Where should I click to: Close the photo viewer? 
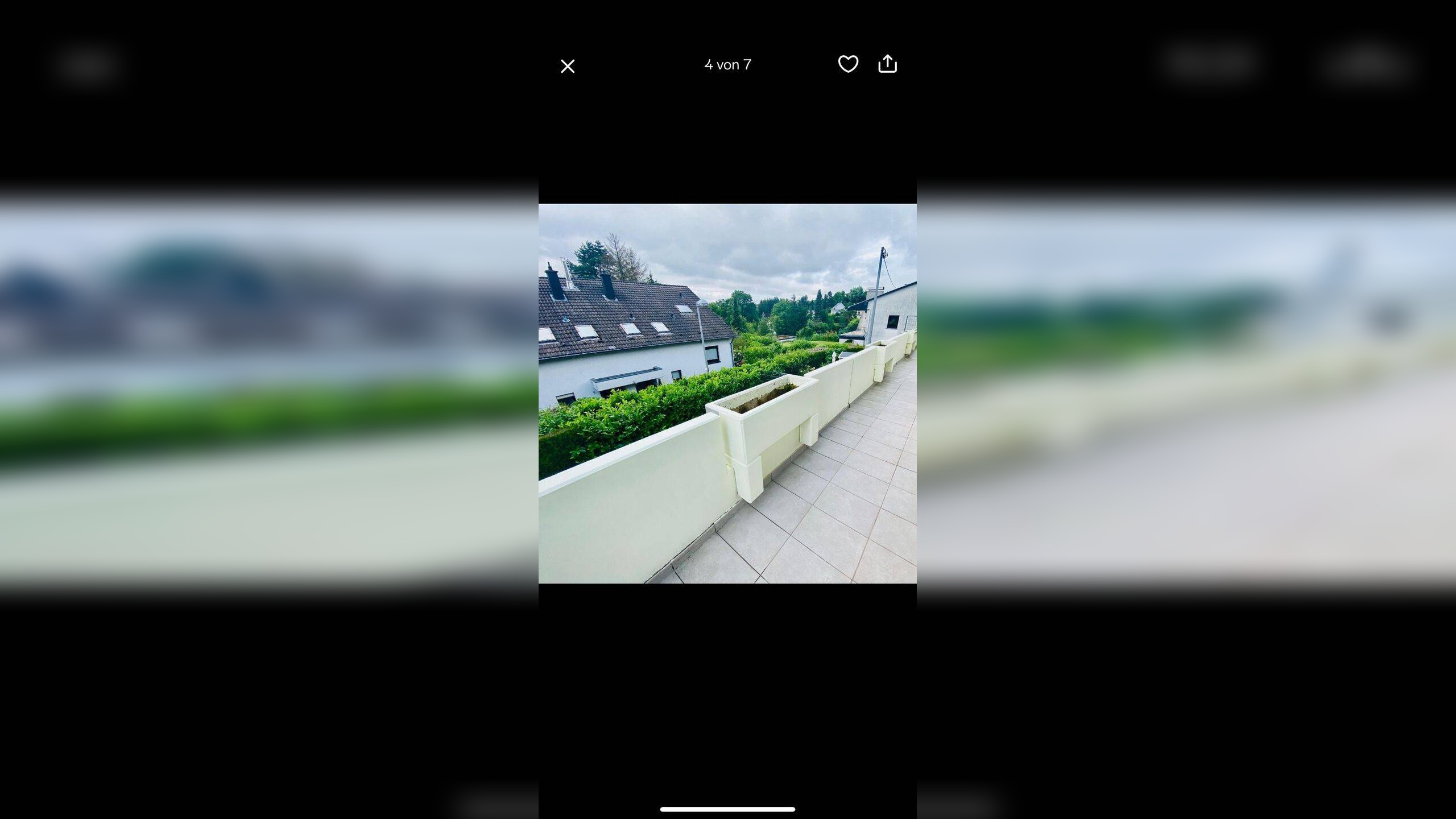click(567, 67)
